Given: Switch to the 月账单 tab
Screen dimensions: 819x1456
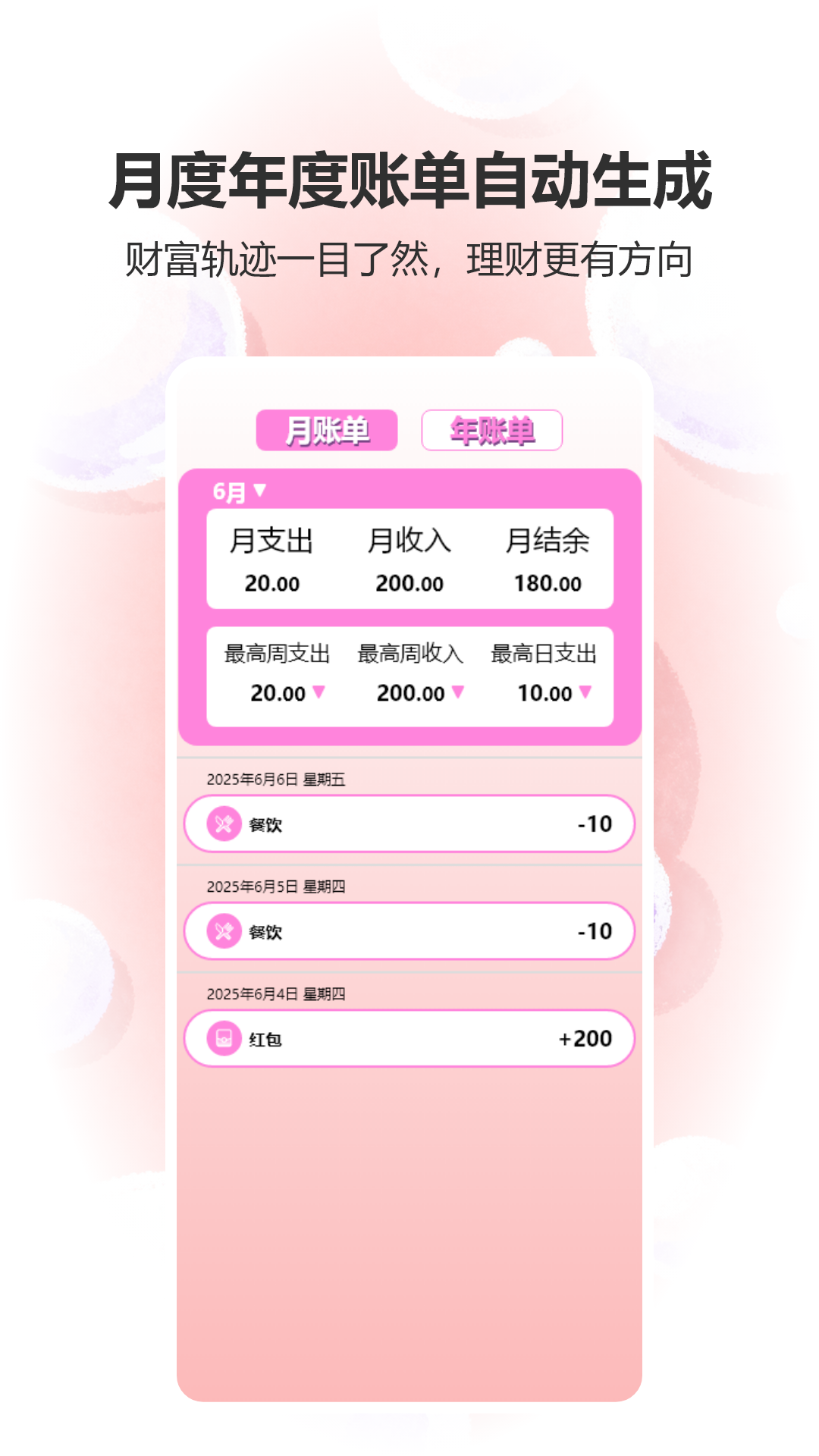Looking at the screenshot, I should click(328, 430).
